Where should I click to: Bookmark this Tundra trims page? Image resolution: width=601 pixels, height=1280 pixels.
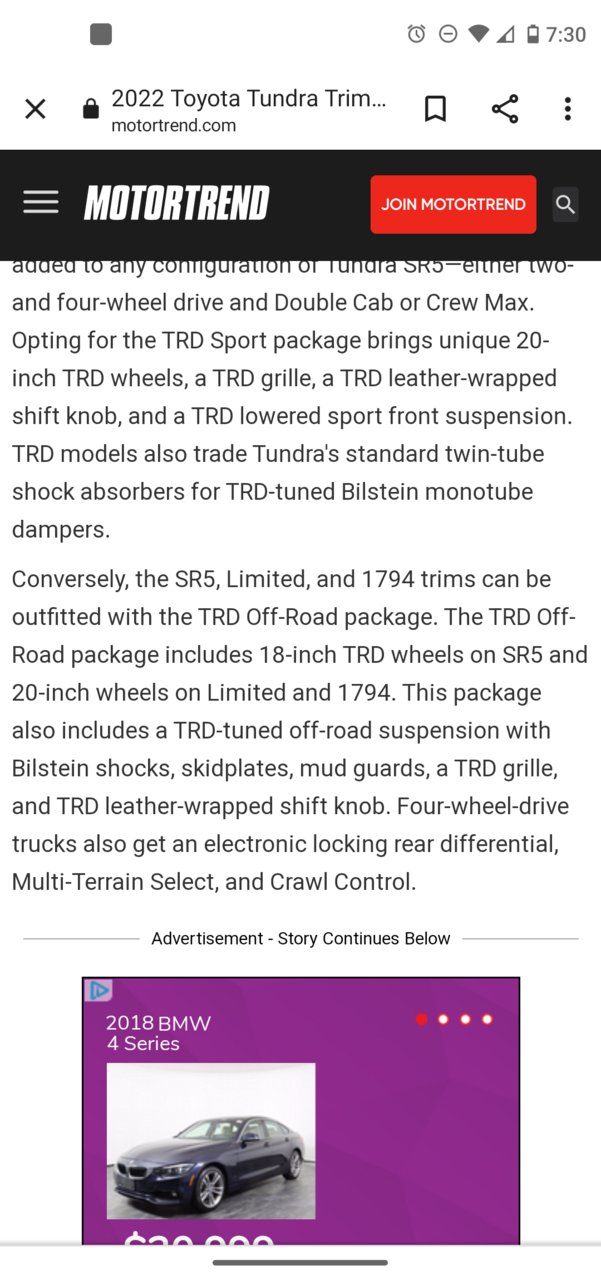coord(435,109)
